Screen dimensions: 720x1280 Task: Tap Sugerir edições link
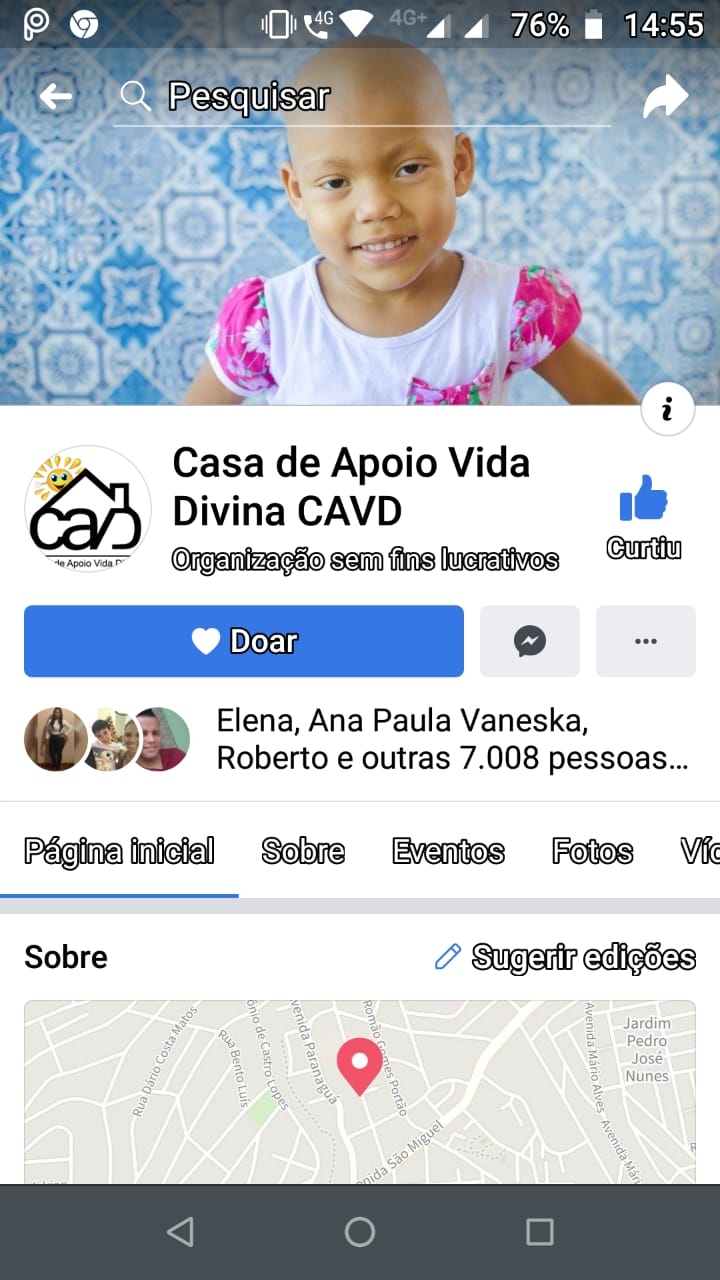[565, 957]
